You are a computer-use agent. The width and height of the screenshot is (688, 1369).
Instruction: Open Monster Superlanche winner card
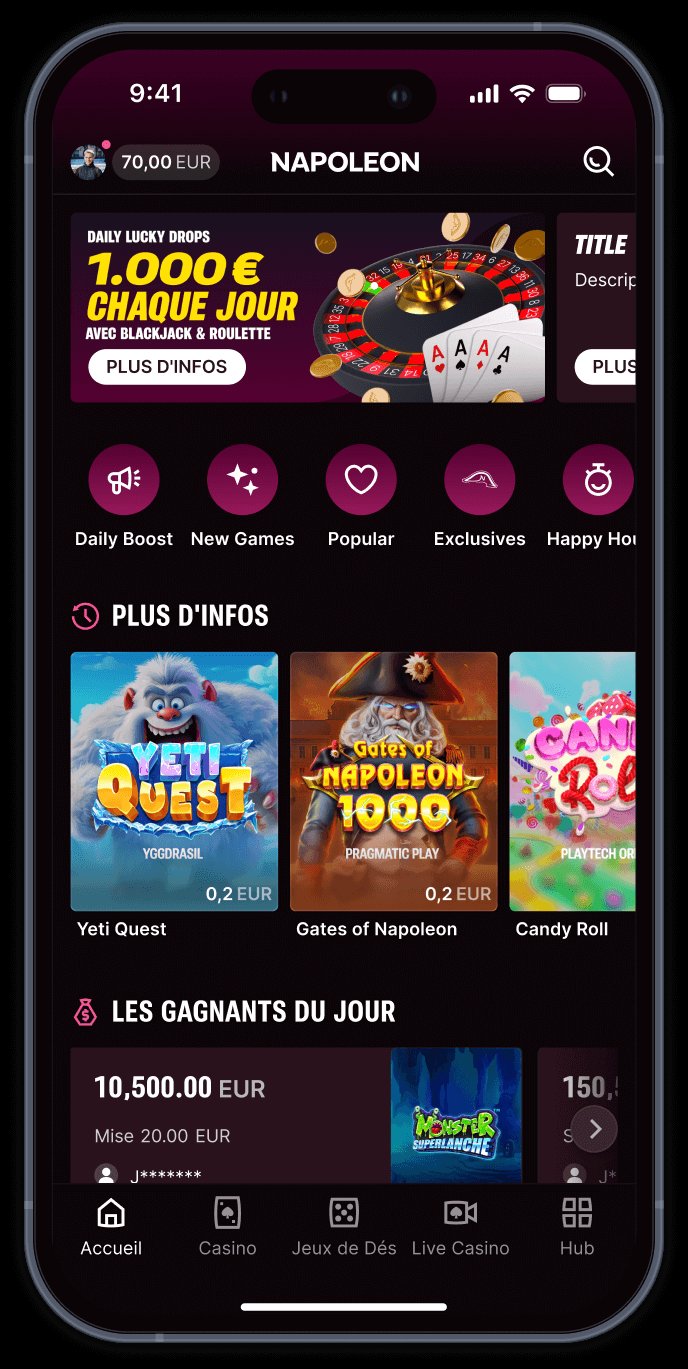coord(296,1116)
